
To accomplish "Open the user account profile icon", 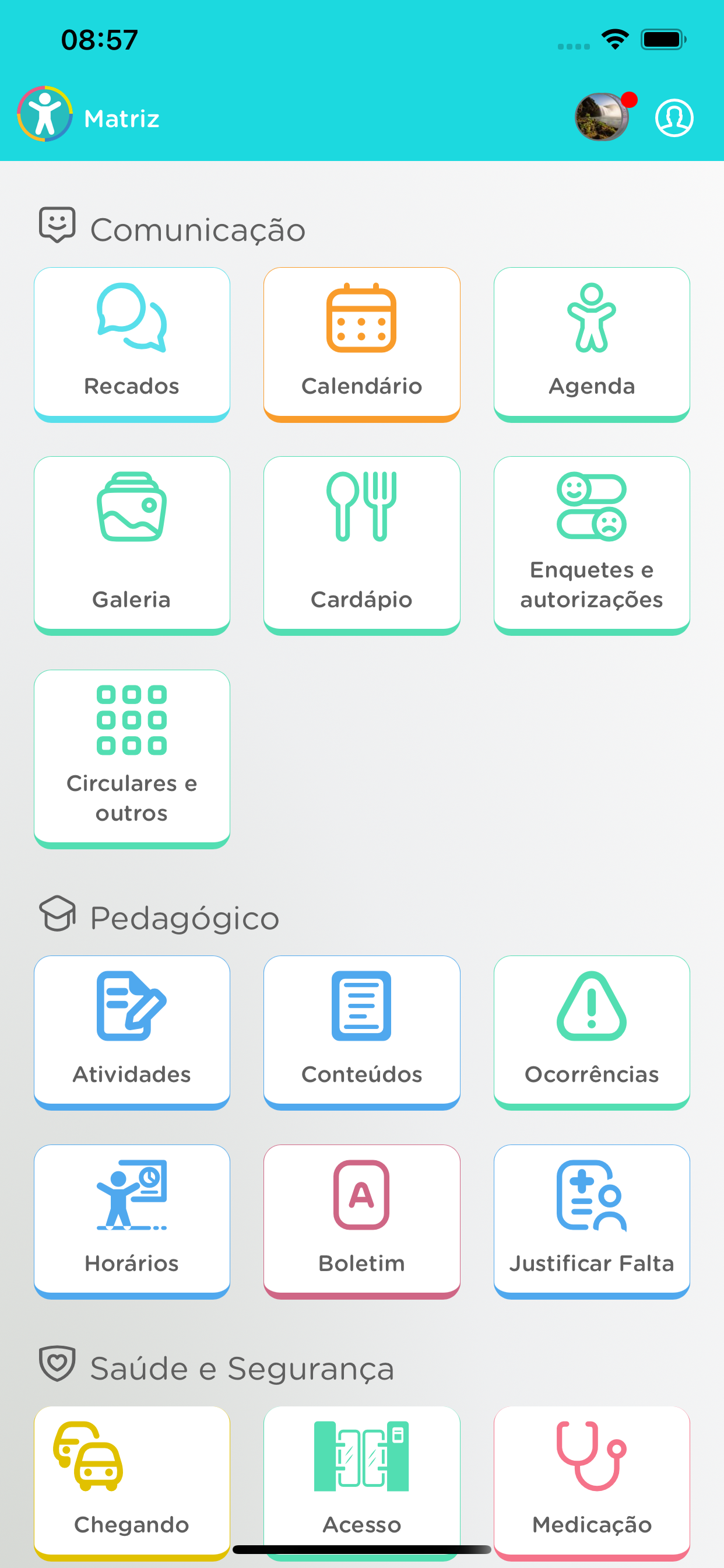I will click(674, 117).
